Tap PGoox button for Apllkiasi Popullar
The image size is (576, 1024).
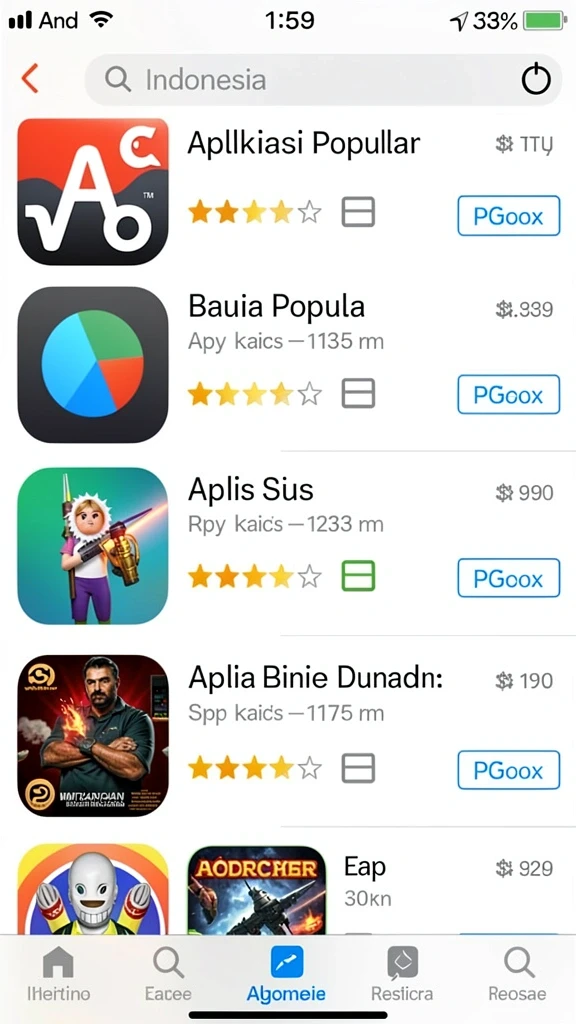(509, 216)
